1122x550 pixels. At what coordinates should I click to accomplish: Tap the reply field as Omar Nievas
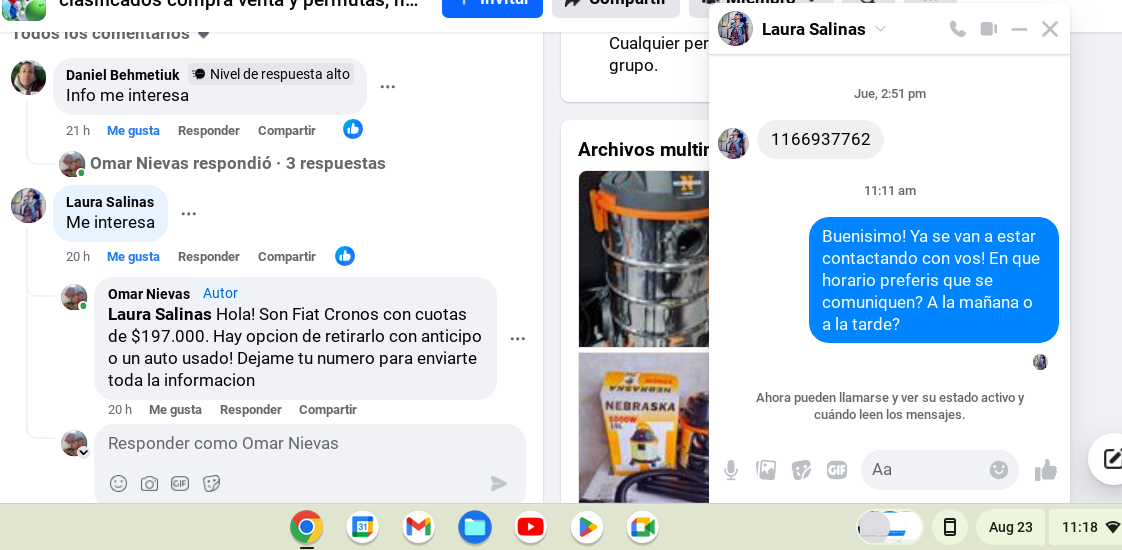(300, 443)
